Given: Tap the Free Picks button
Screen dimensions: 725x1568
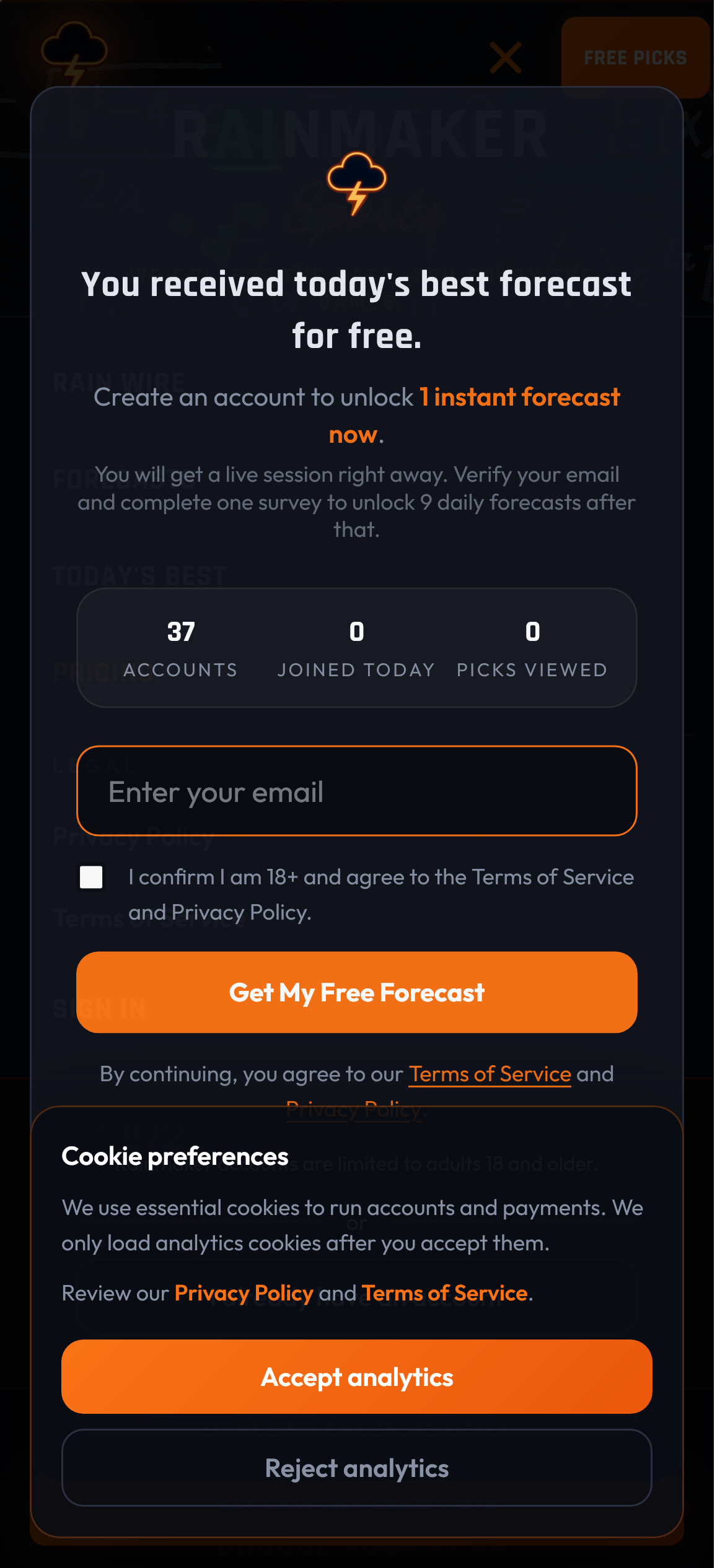Looking at the screenshot, I should click(x=635, y=58).
